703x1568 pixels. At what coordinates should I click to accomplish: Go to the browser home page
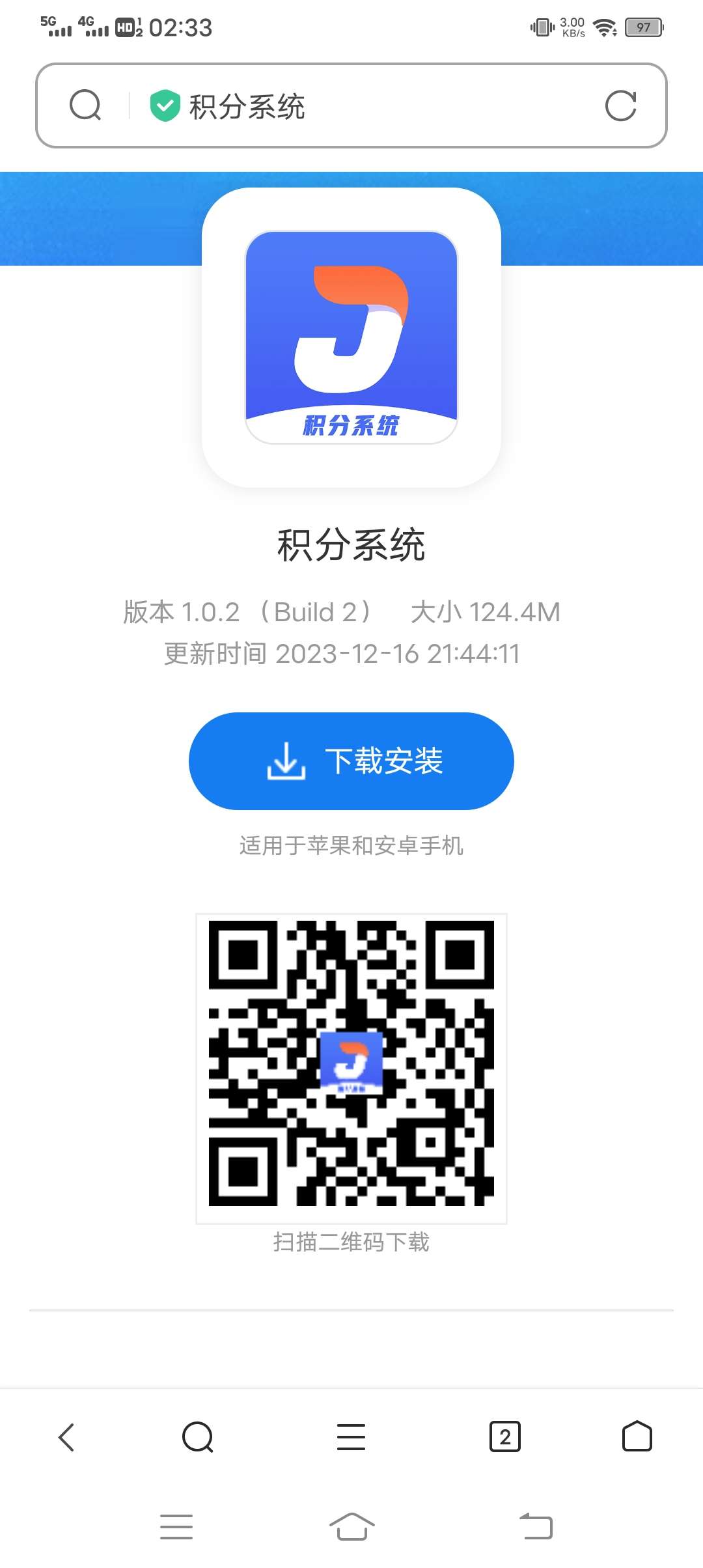pyautogui.click(x=637, y=1436)
